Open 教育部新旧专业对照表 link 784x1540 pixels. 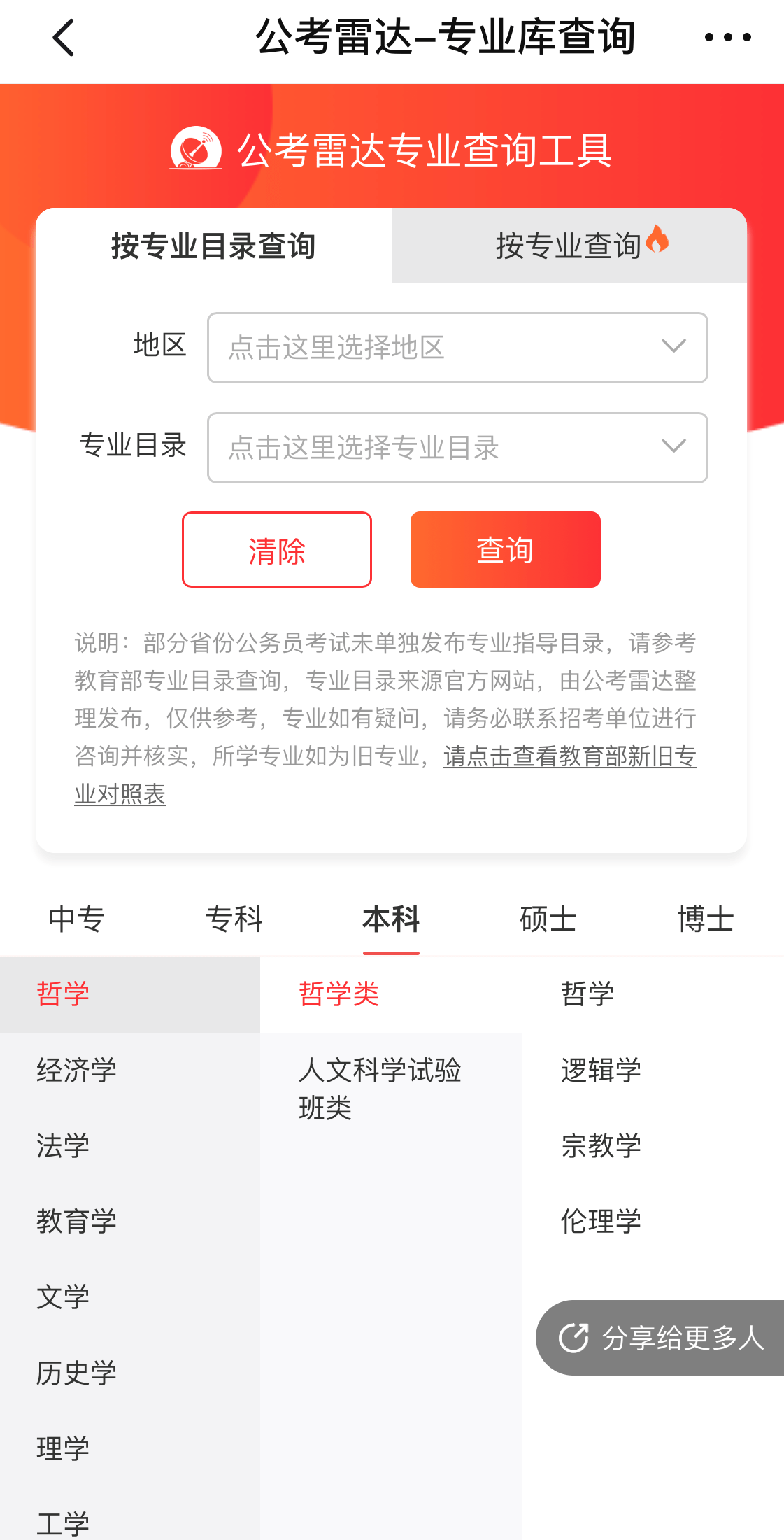(569, 757)
